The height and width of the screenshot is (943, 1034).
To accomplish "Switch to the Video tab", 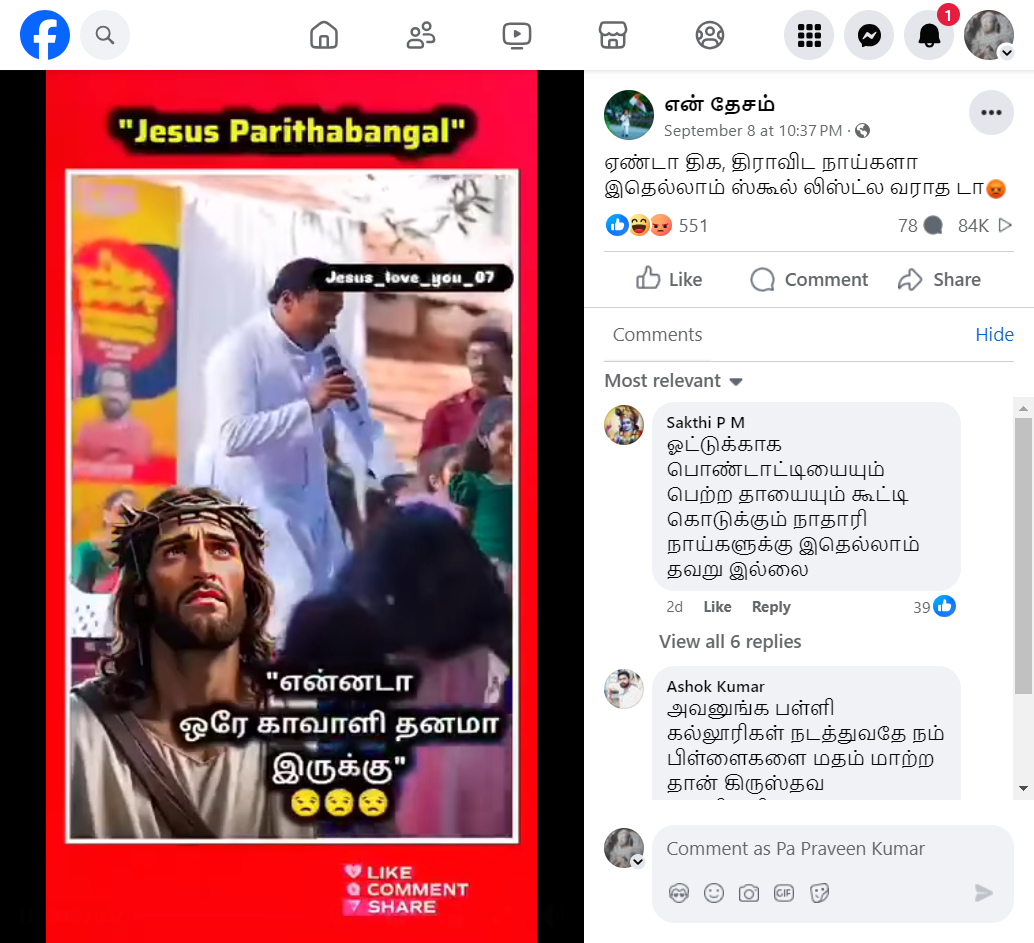I will point(516,36).
